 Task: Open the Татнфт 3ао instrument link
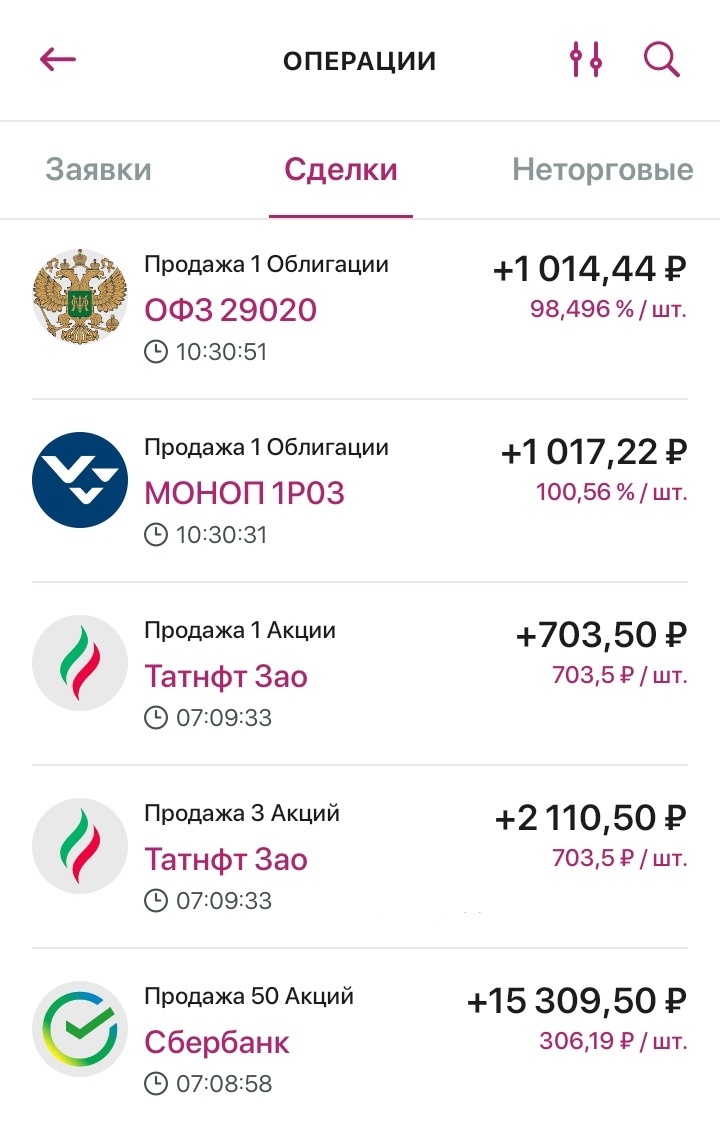[x=226, y=677]
